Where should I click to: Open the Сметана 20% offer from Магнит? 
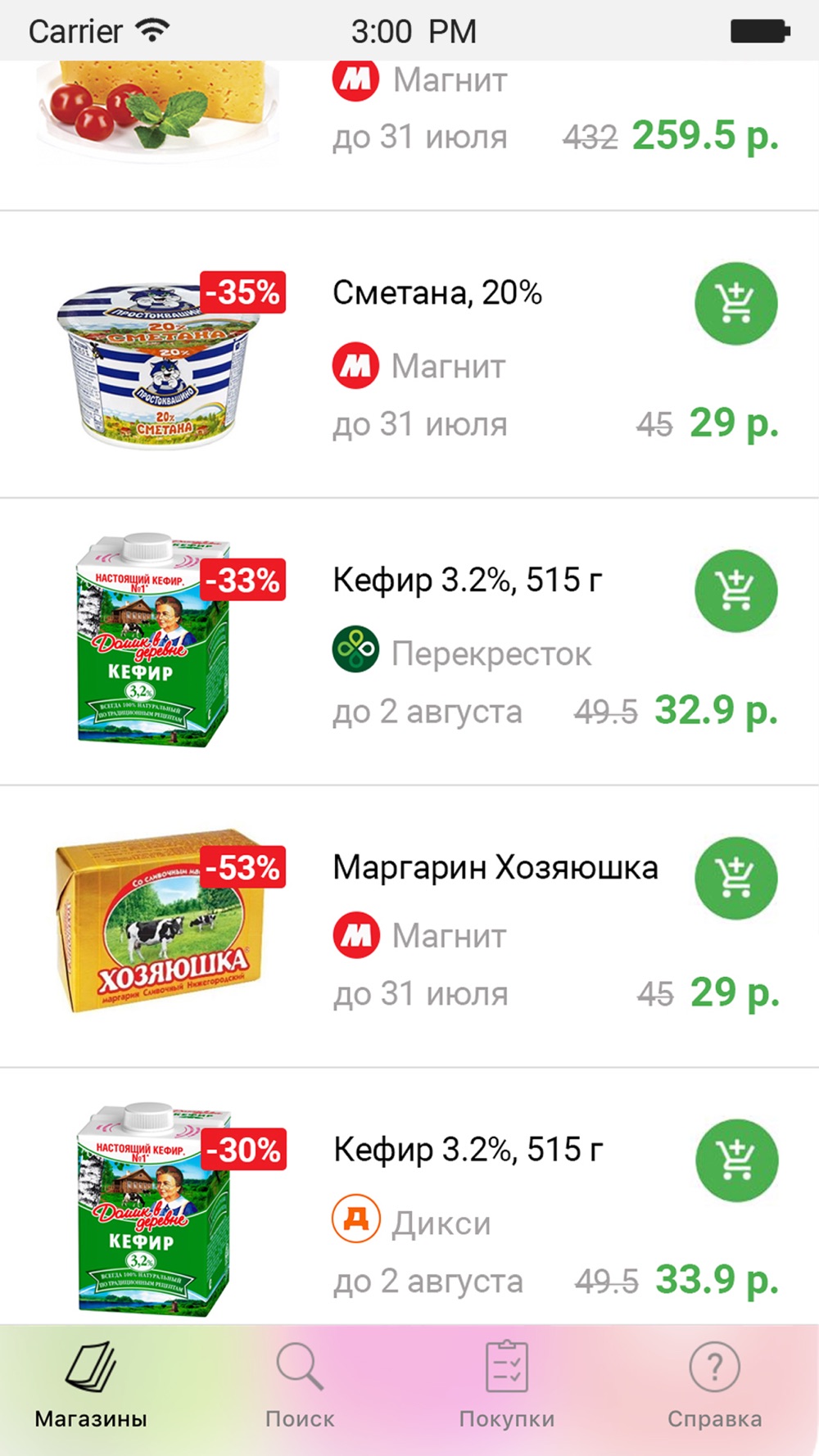coord(409,355)
